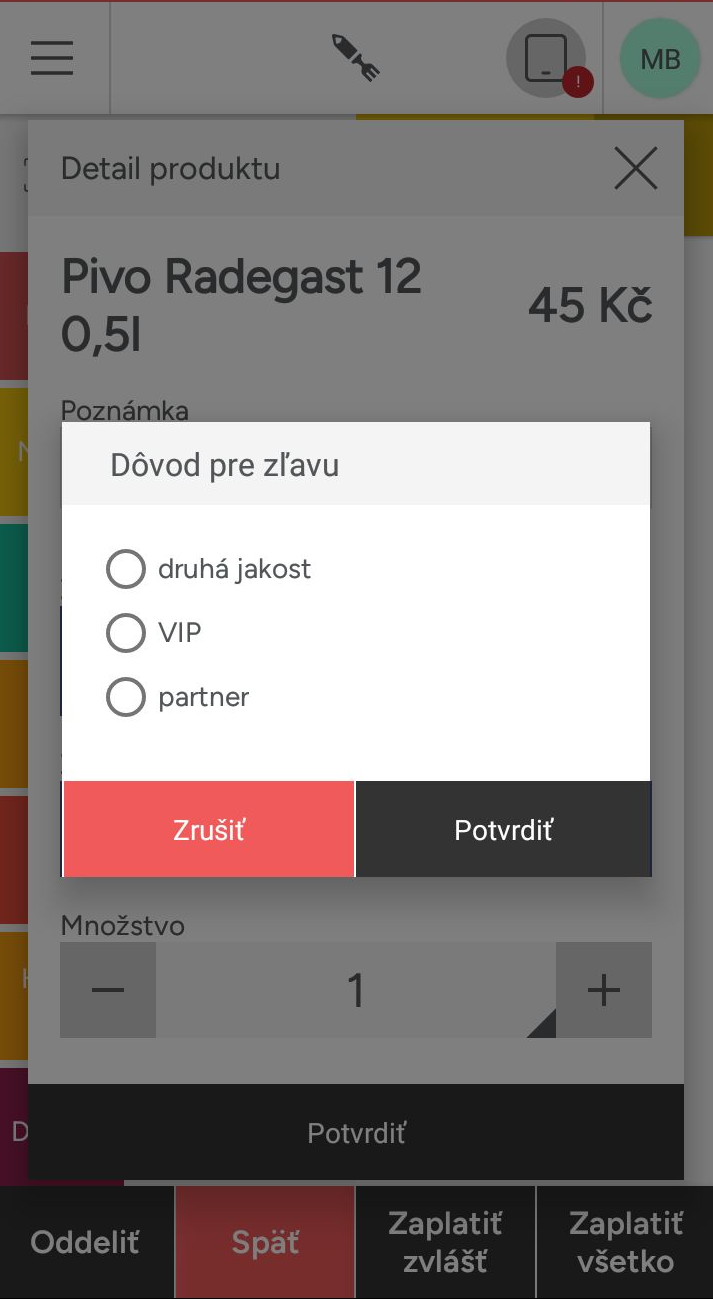Image resolution: width=713 pixels, height=1299 pixels.
Task: Choose Zaplatiť zvlášť to pay separately
Action: 446,1243
